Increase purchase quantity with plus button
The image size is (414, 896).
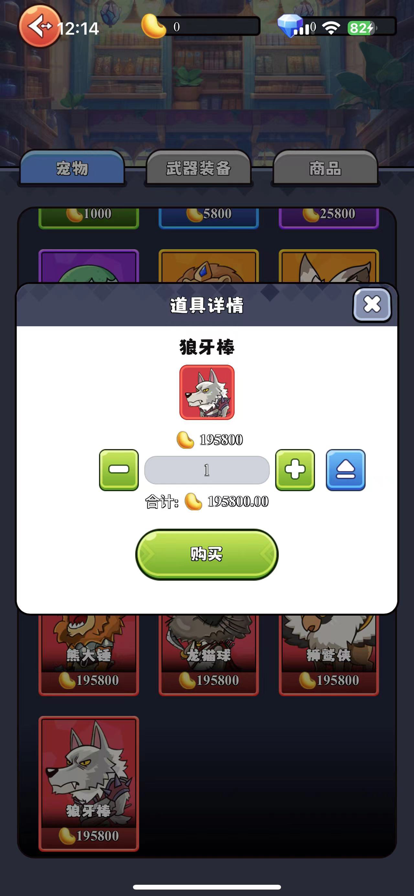tap(295, 470)
